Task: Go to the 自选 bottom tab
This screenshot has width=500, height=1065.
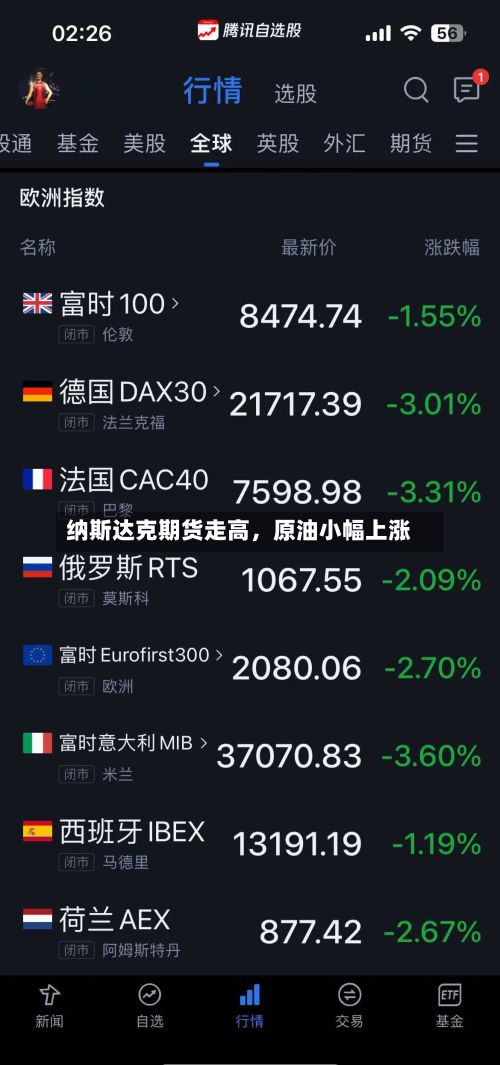Action: pos(149,1006)
